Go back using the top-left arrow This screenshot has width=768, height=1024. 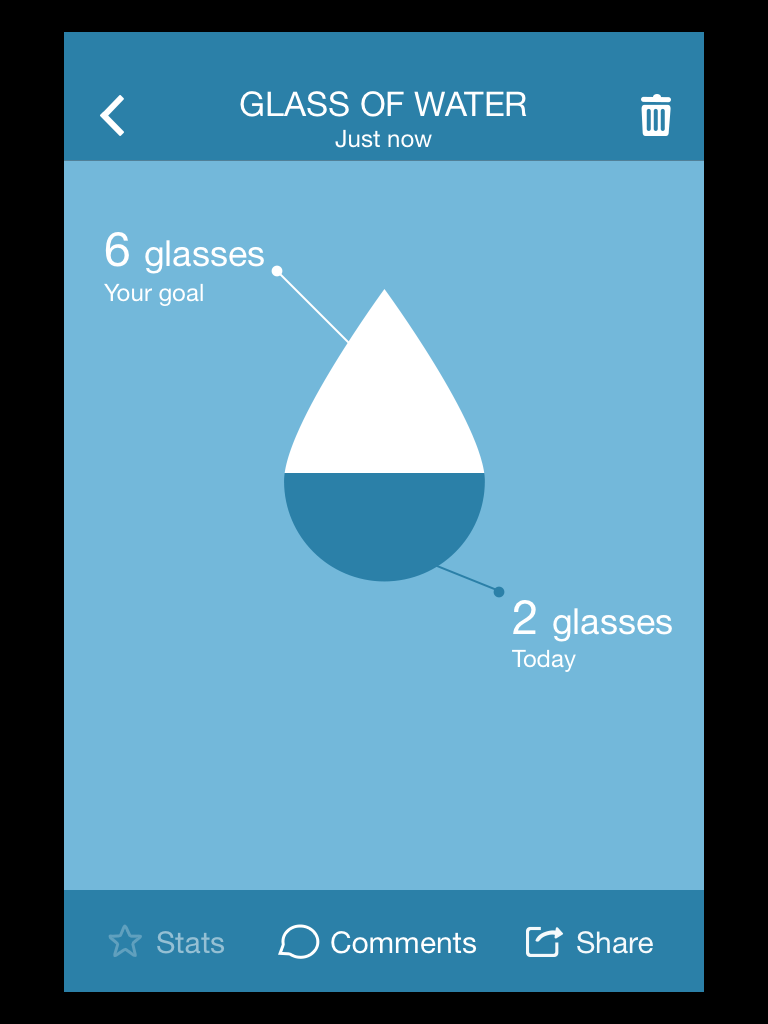[113, 116]
